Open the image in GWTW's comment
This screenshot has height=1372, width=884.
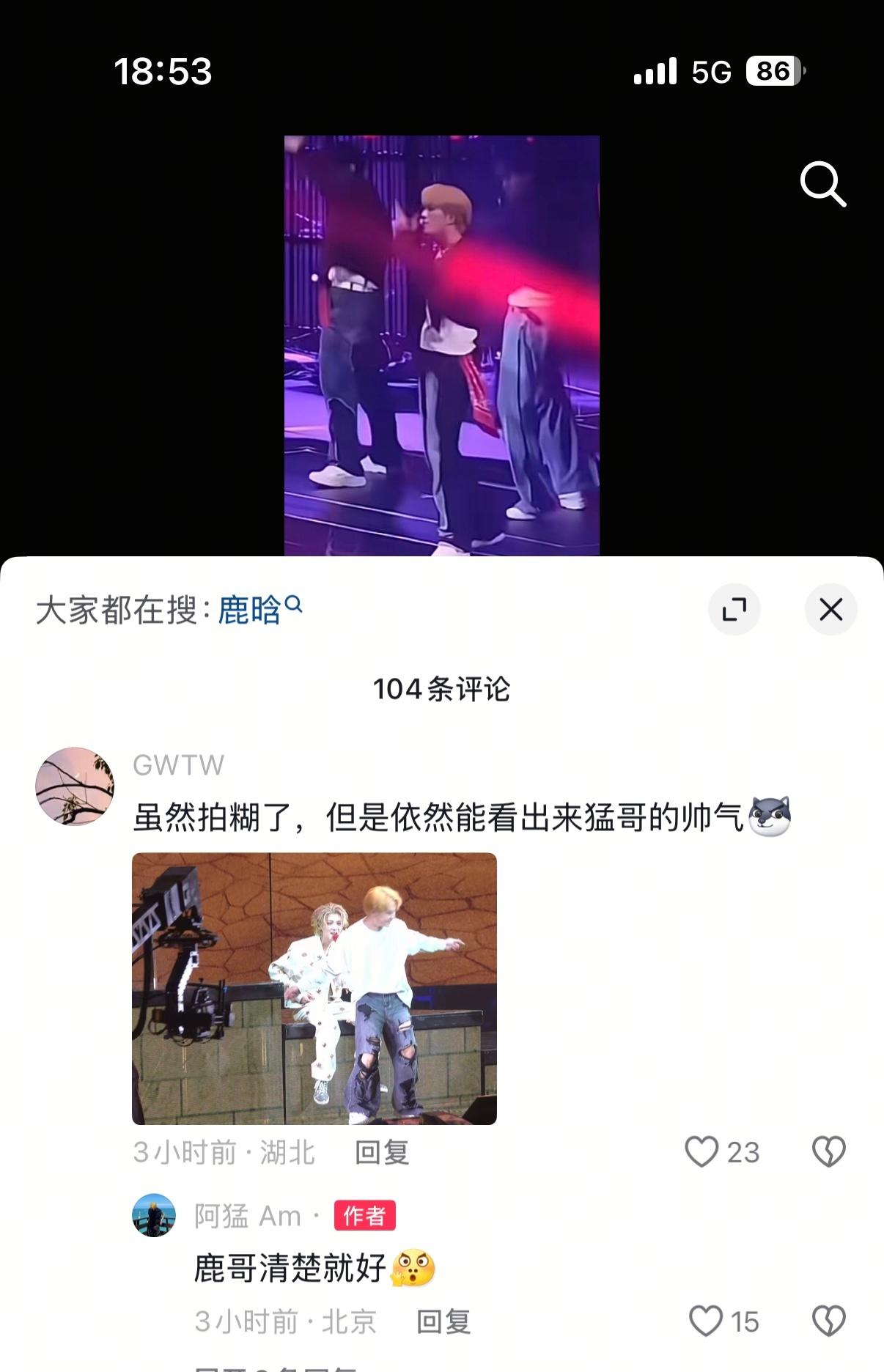click(314, 988)
